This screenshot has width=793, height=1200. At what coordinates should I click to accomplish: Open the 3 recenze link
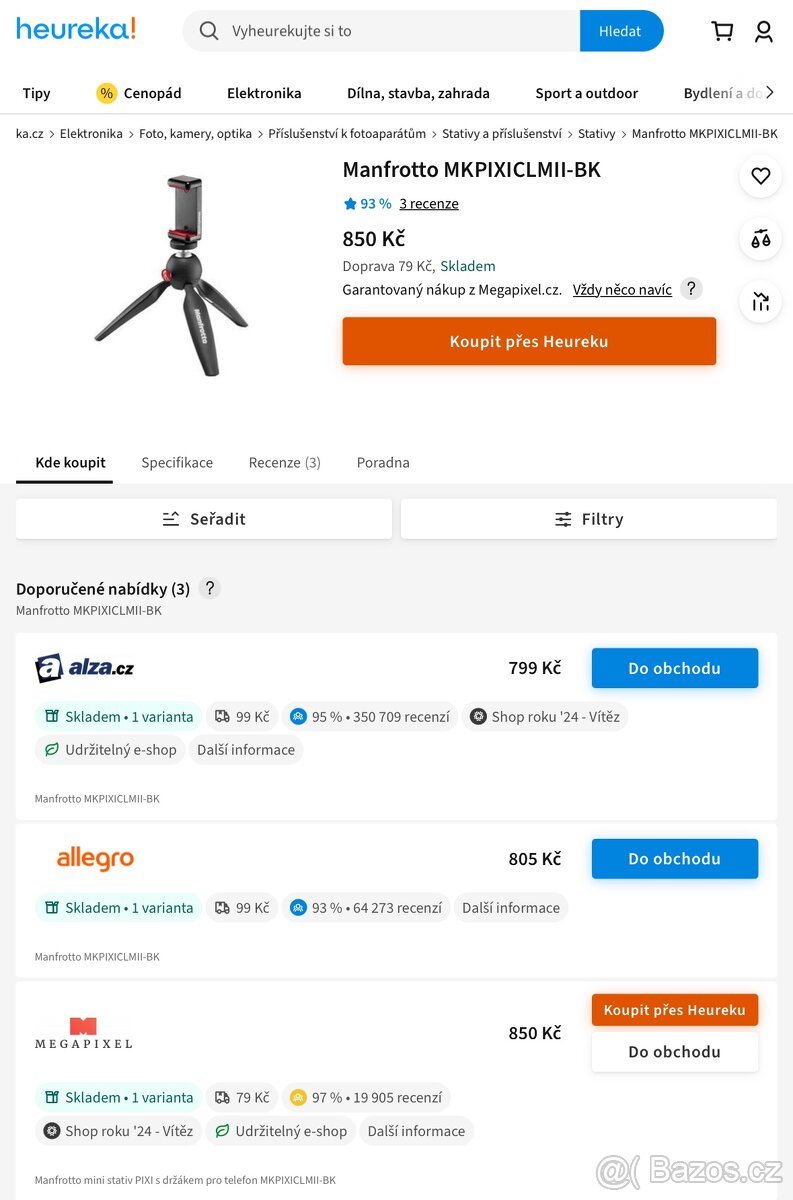(x=428, y=203)
